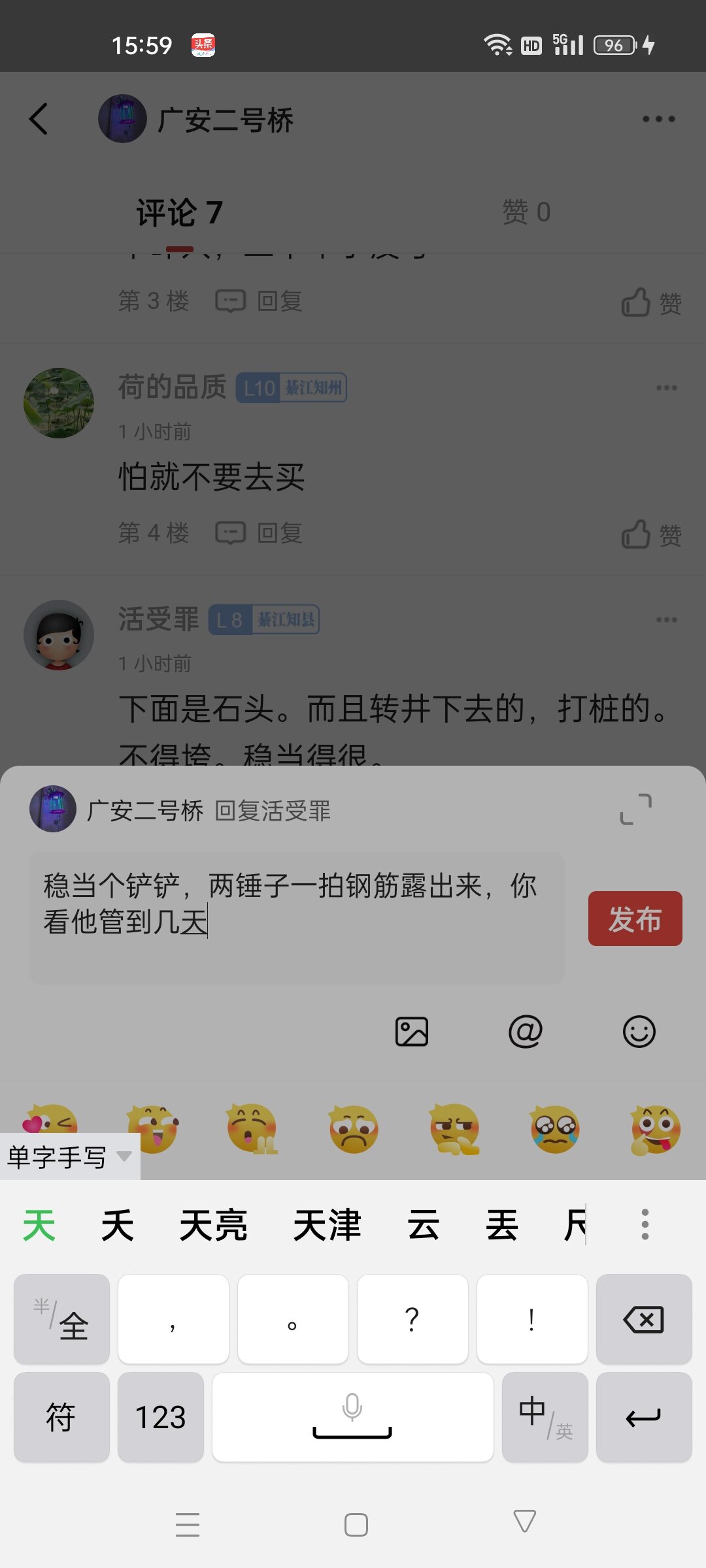Screen dimensions: 706x1568
Task: Switch to the 赞 0 tab
Action: point(526,212)
